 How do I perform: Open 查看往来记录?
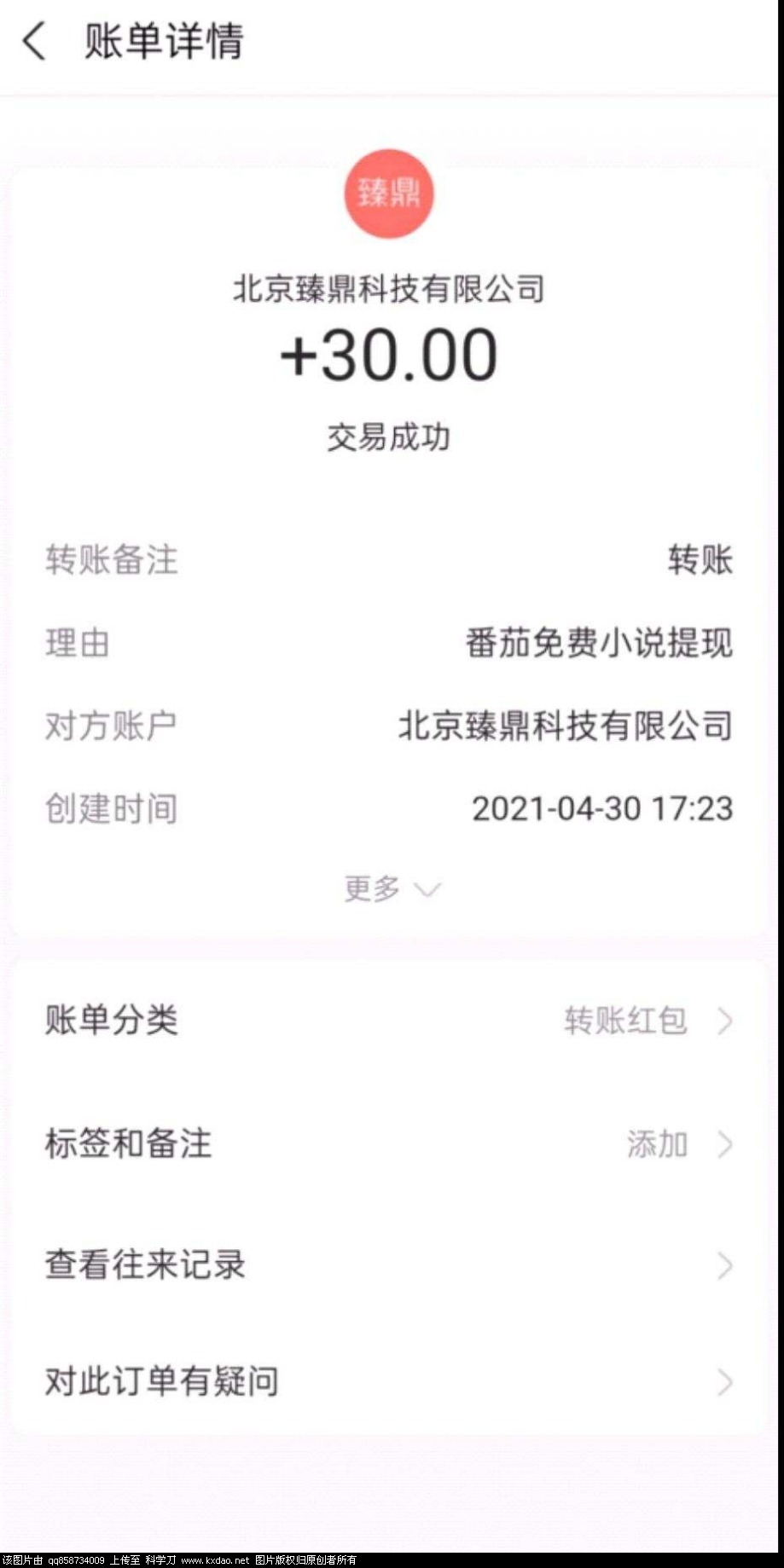pyautogui.click(x=389, y=1265)
